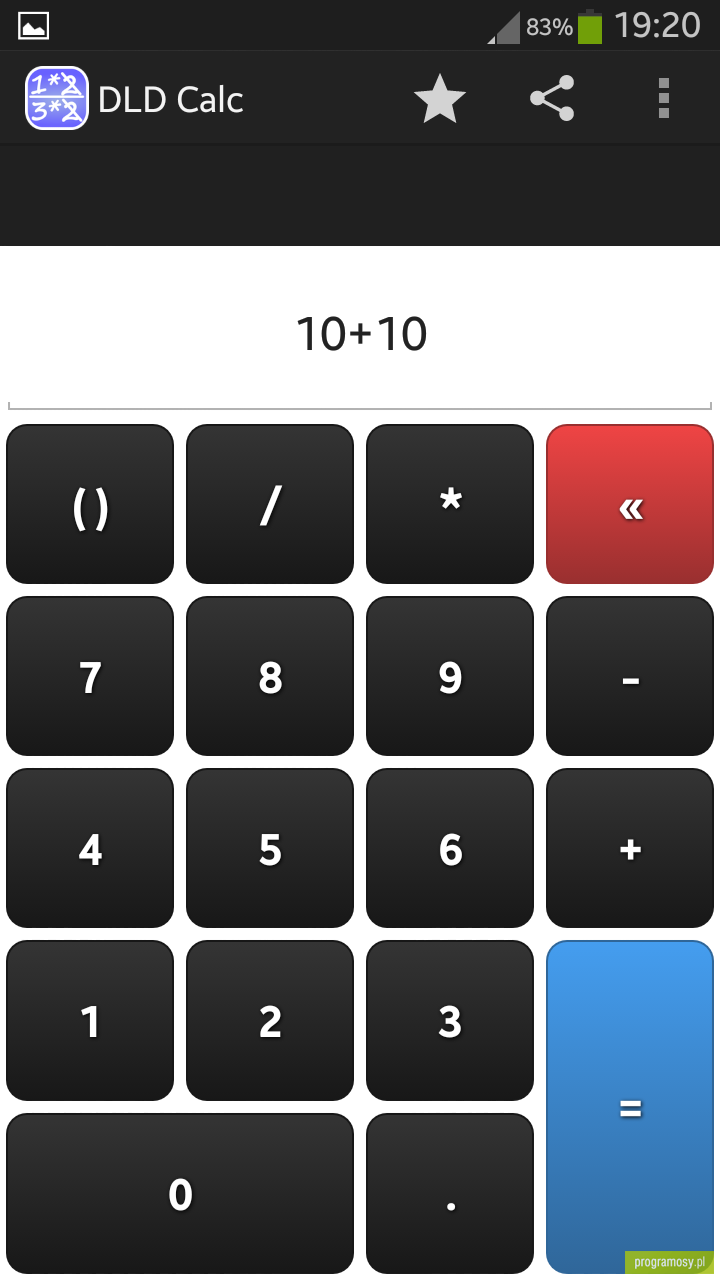720x1280 pixels.
Task: Delete last character with red backspace key
Action: (630, 504)
